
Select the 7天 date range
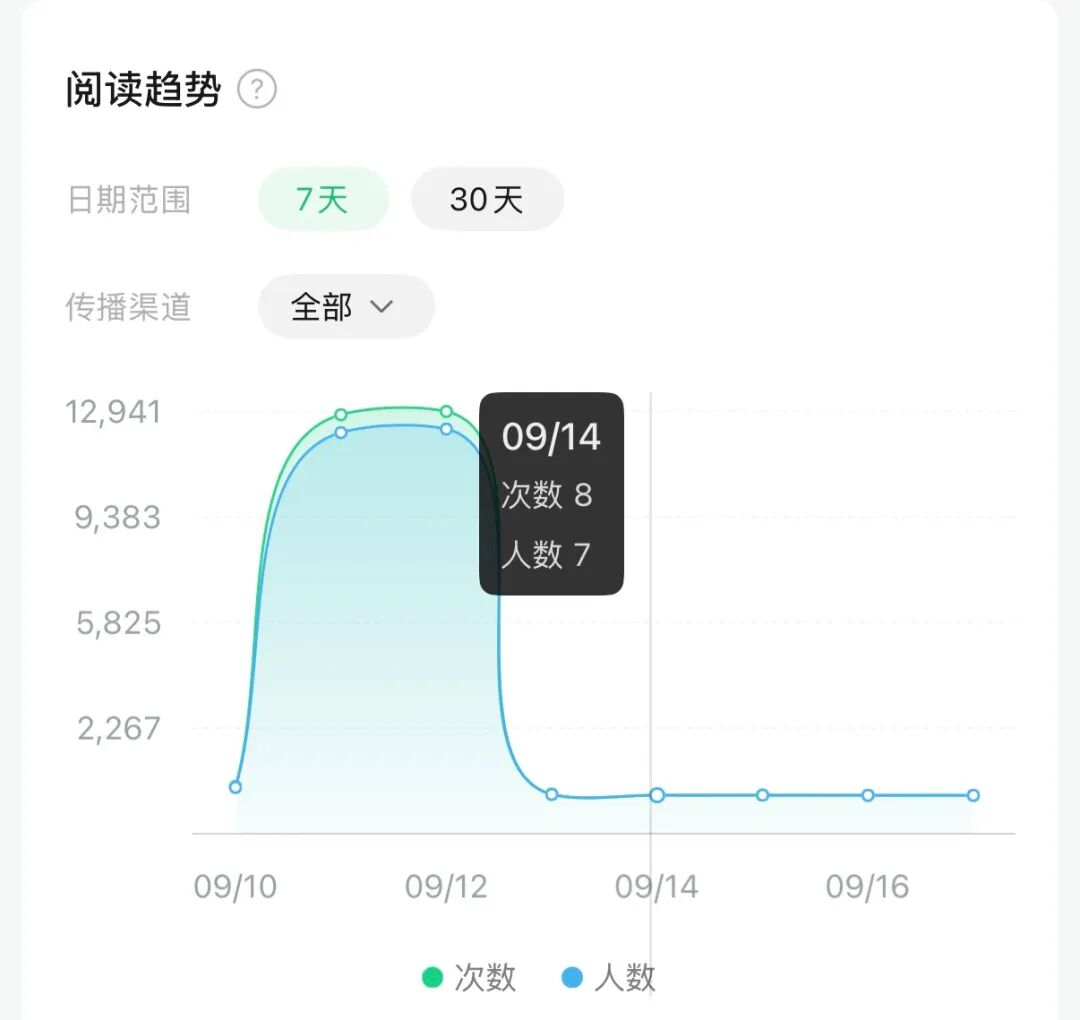322,199
